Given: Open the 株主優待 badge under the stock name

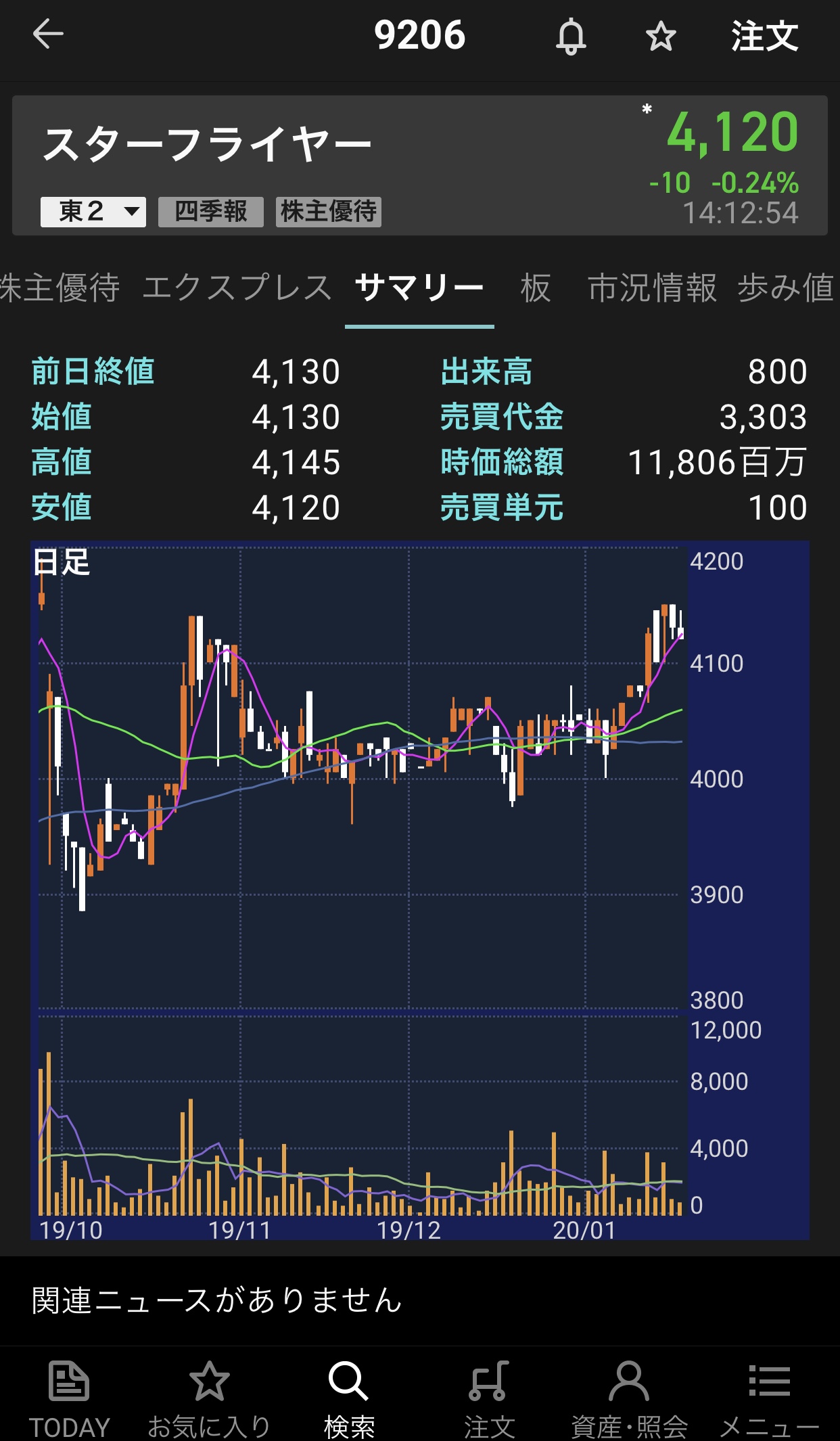Looking at the screenshot, I should pyautogui.click(x=329, y=212).
